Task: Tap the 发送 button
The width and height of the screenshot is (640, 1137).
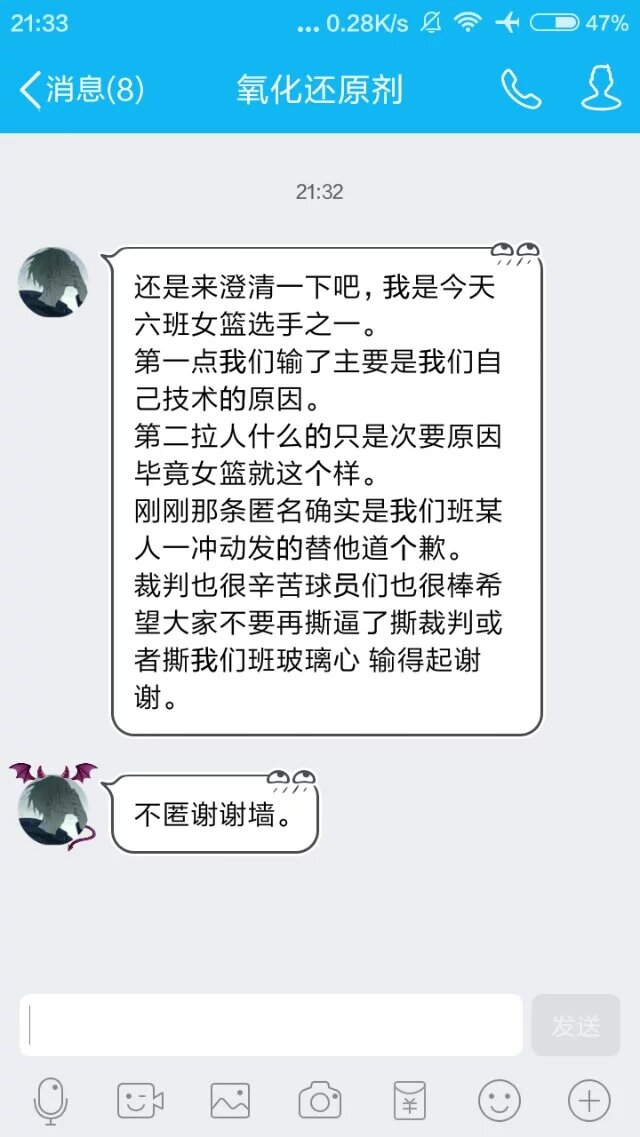Action: (x=576, y=1025)
